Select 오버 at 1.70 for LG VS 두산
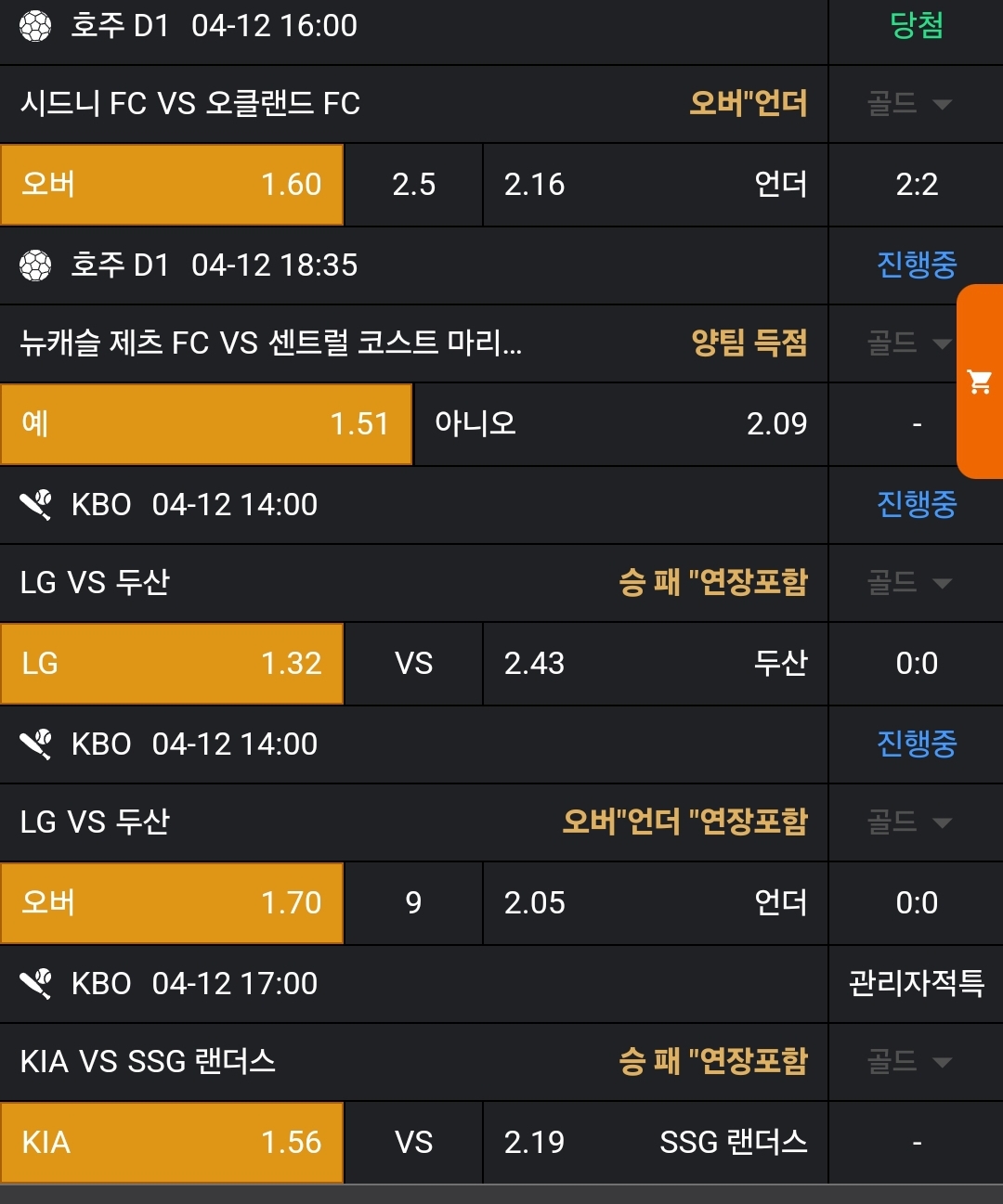Screen dimensions: 1003x1204 [x=172, y=903]
